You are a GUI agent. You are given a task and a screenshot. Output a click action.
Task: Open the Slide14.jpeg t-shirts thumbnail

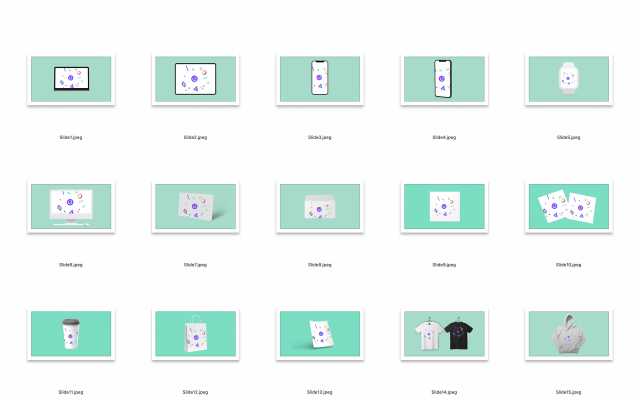pyautogui.click(x=443, y=334)
